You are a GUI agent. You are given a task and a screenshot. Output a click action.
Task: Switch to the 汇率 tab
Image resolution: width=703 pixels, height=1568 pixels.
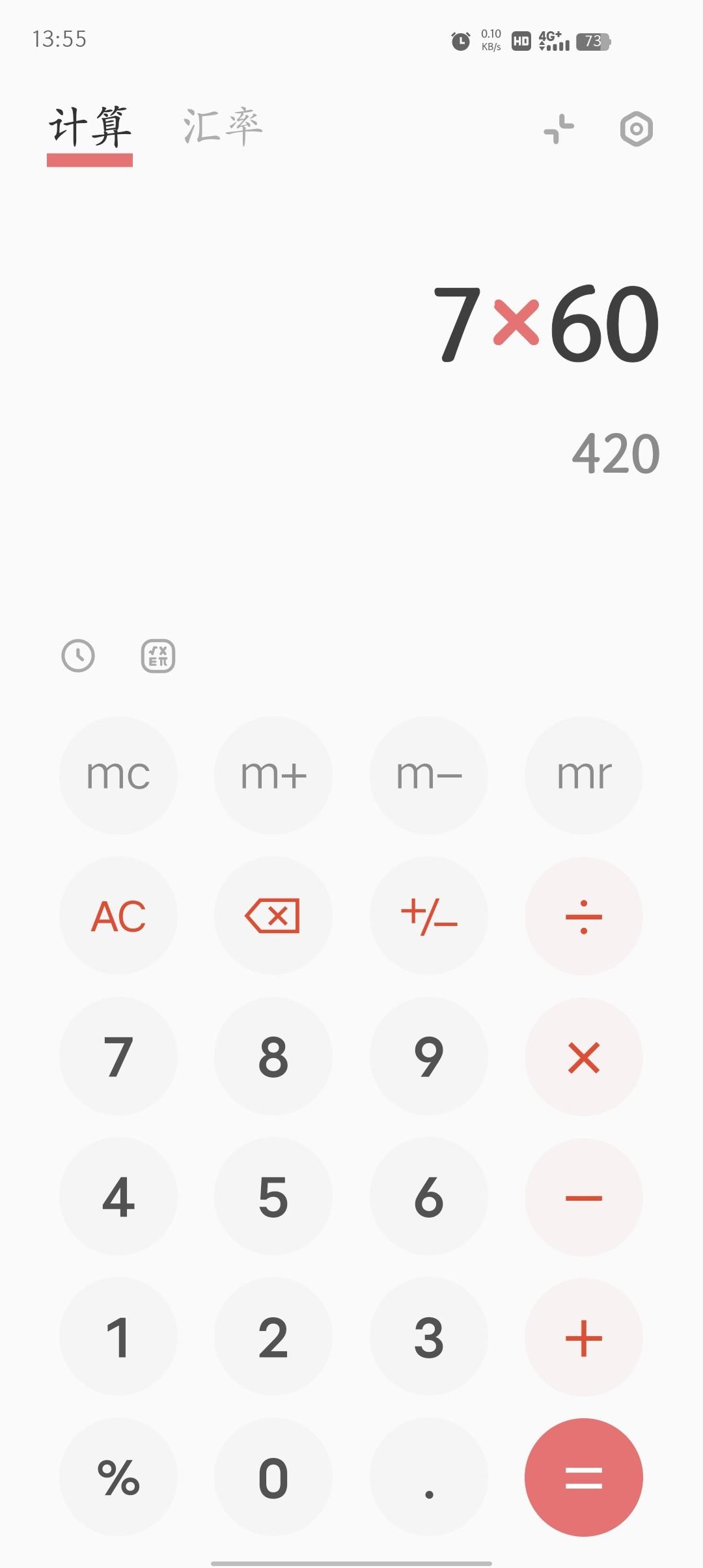pos(223,126)
